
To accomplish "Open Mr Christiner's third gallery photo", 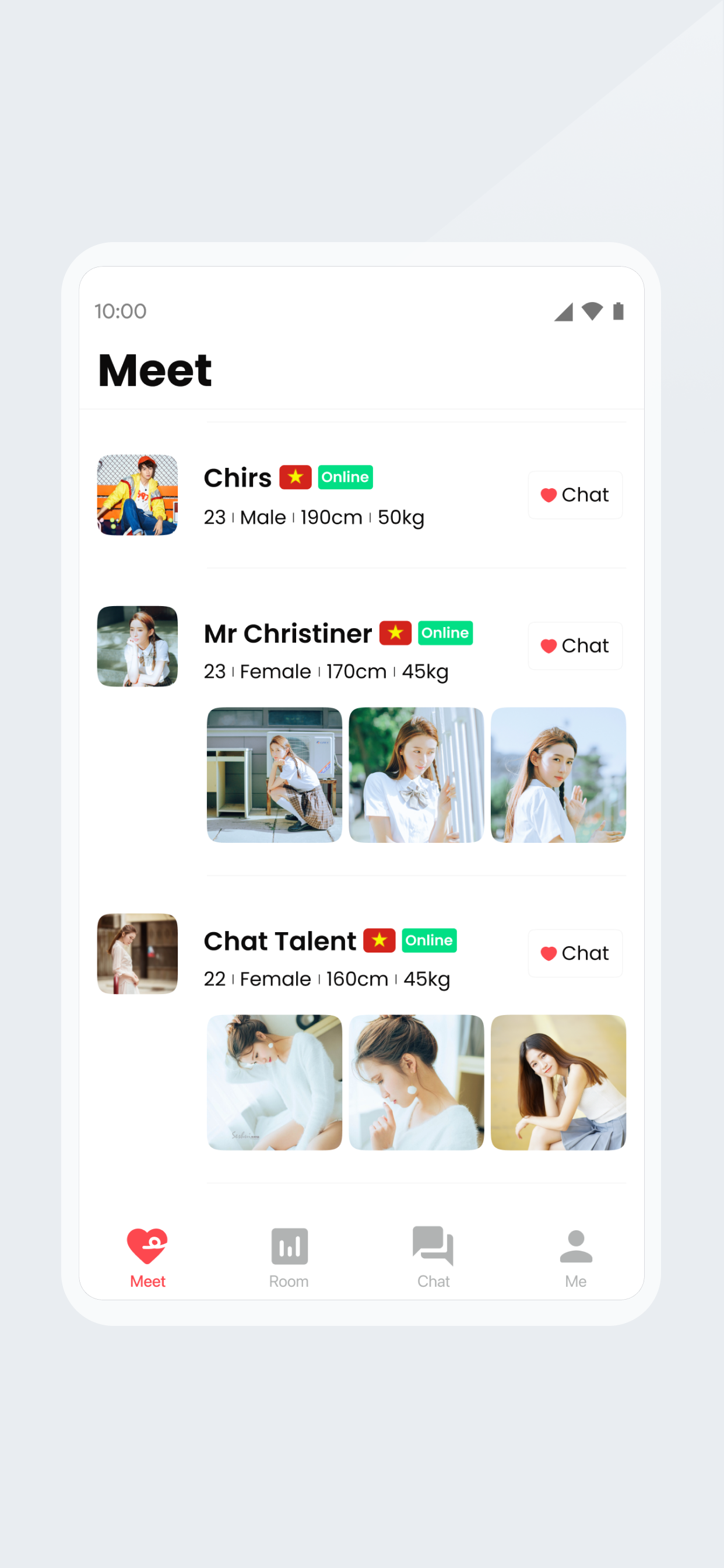I will pos(558,775).
